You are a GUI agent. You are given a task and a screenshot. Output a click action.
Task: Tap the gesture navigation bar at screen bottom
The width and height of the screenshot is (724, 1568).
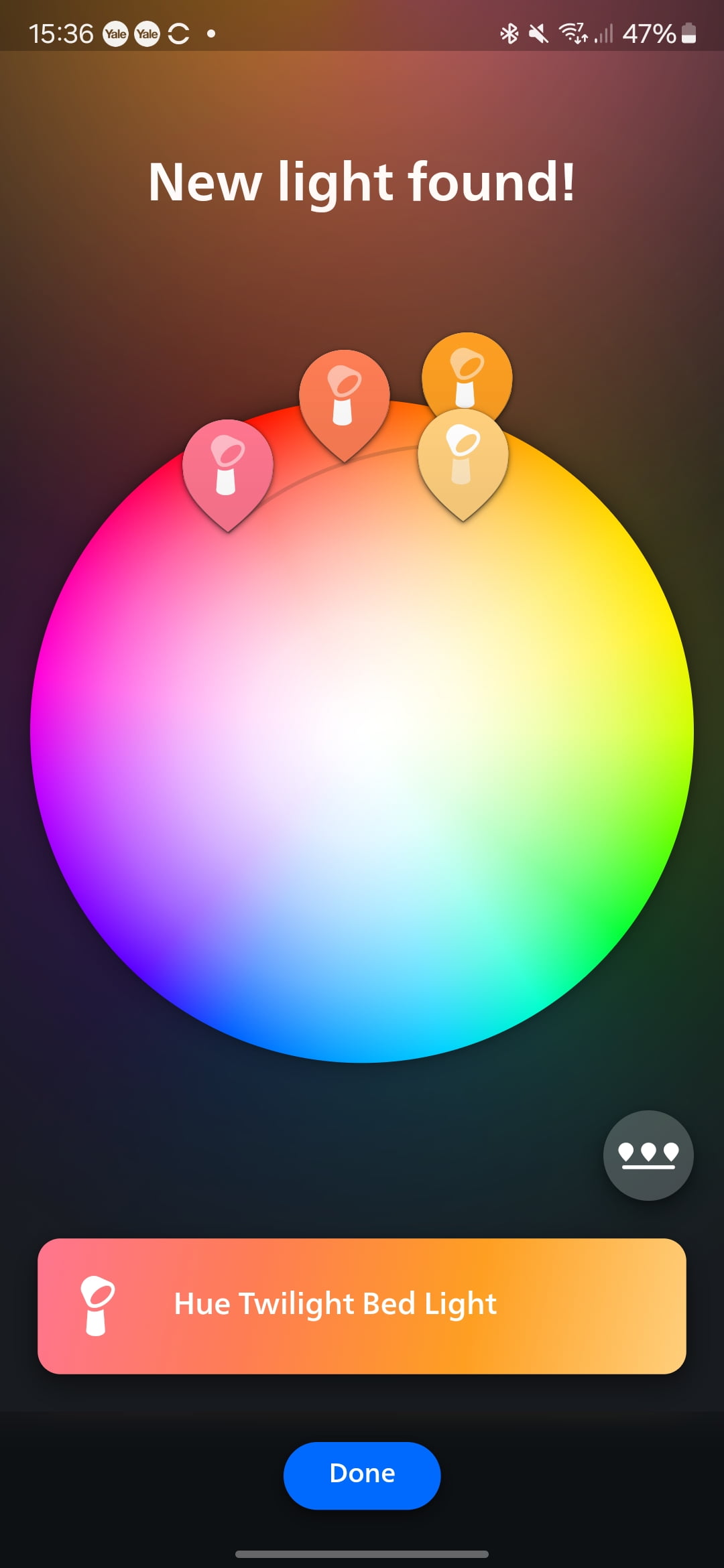point(362,1555)
